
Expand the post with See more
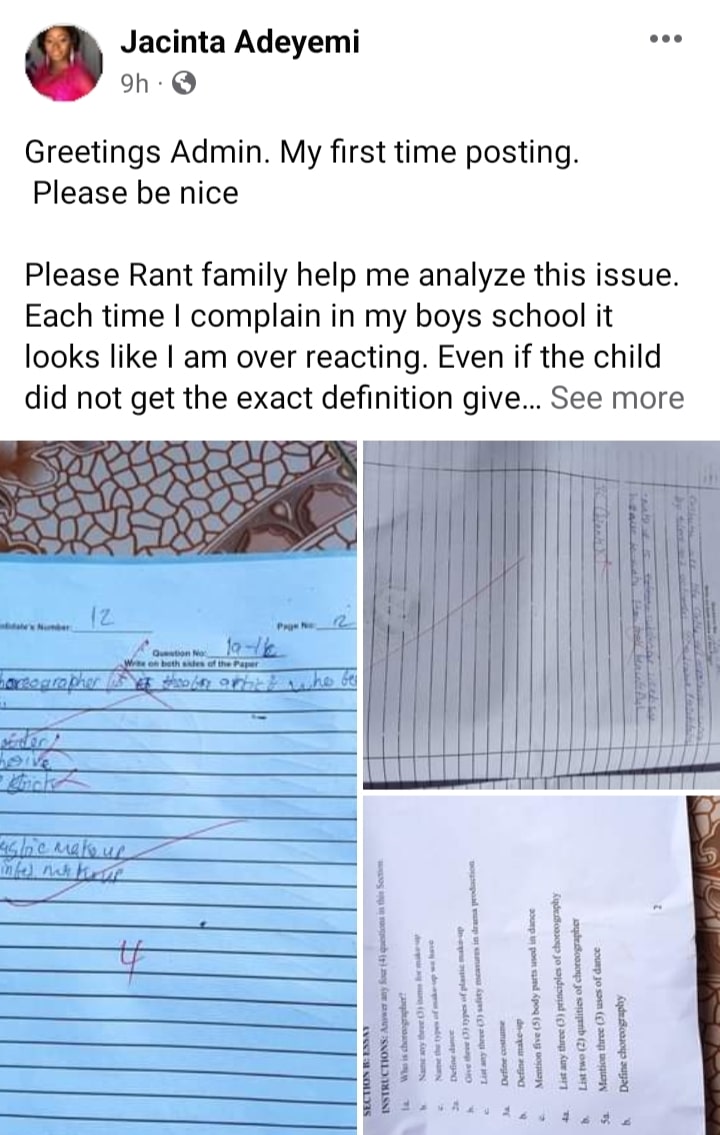click(617, 398)
